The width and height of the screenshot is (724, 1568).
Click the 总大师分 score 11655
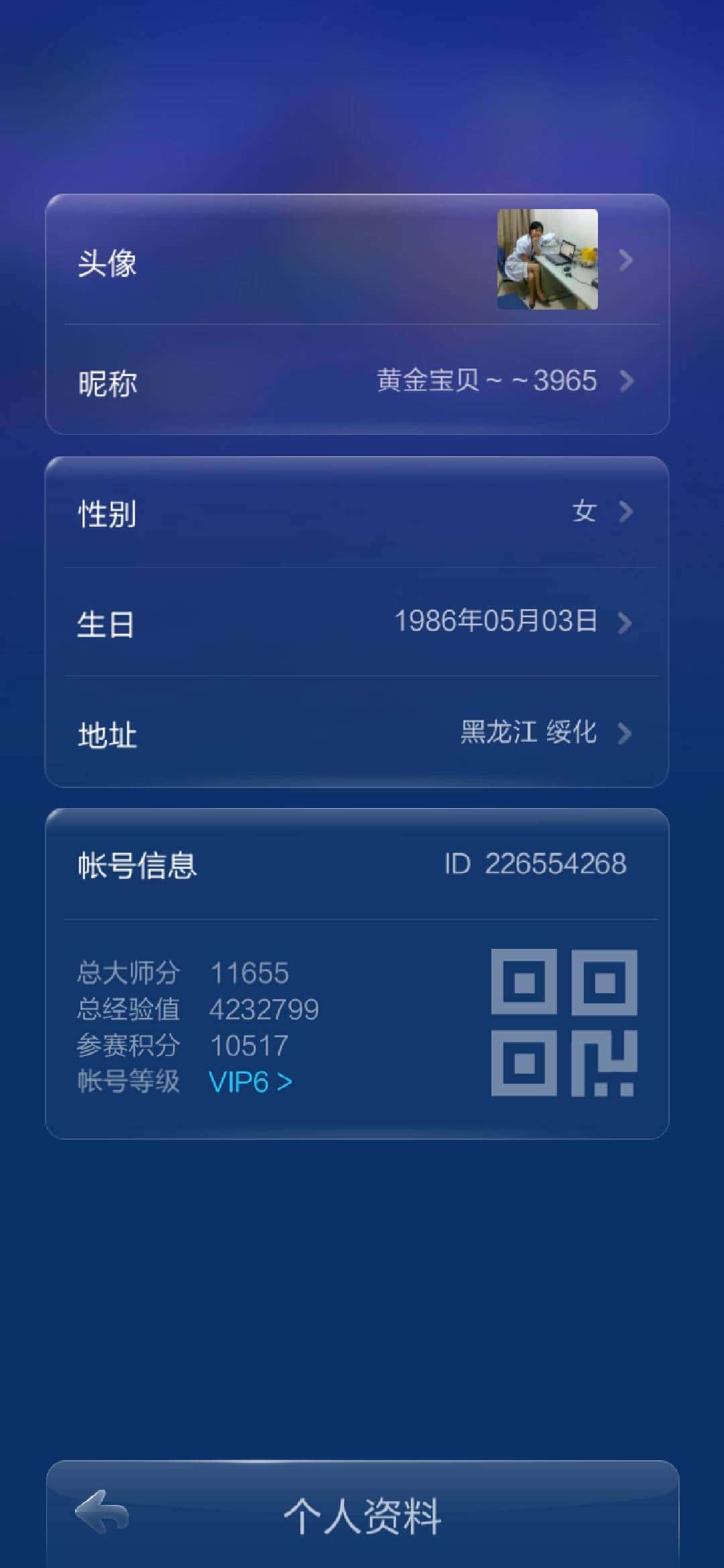click(x=248, y=972)
